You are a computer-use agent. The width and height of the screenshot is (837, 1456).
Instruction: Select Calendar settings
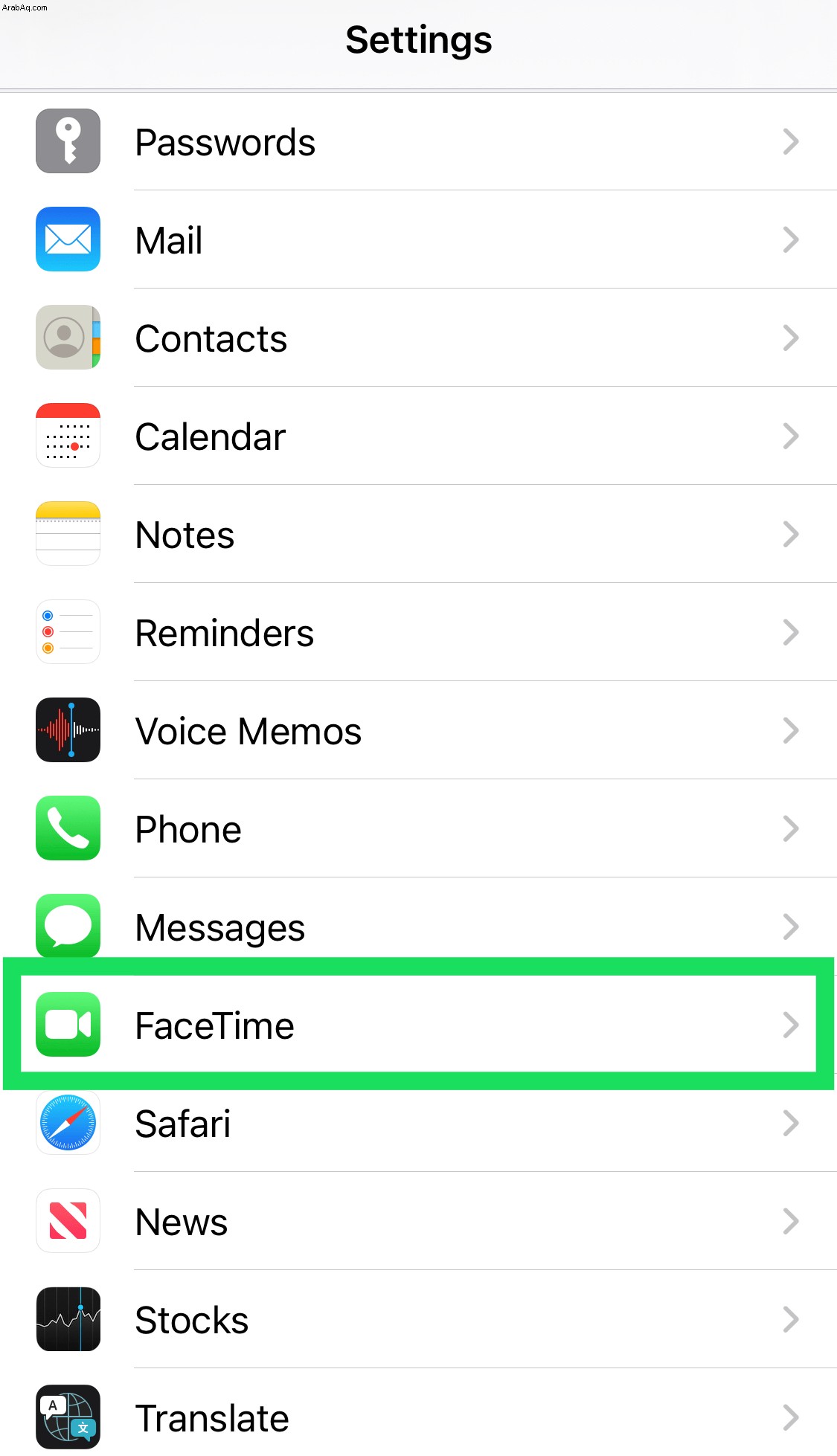[418, 436]
